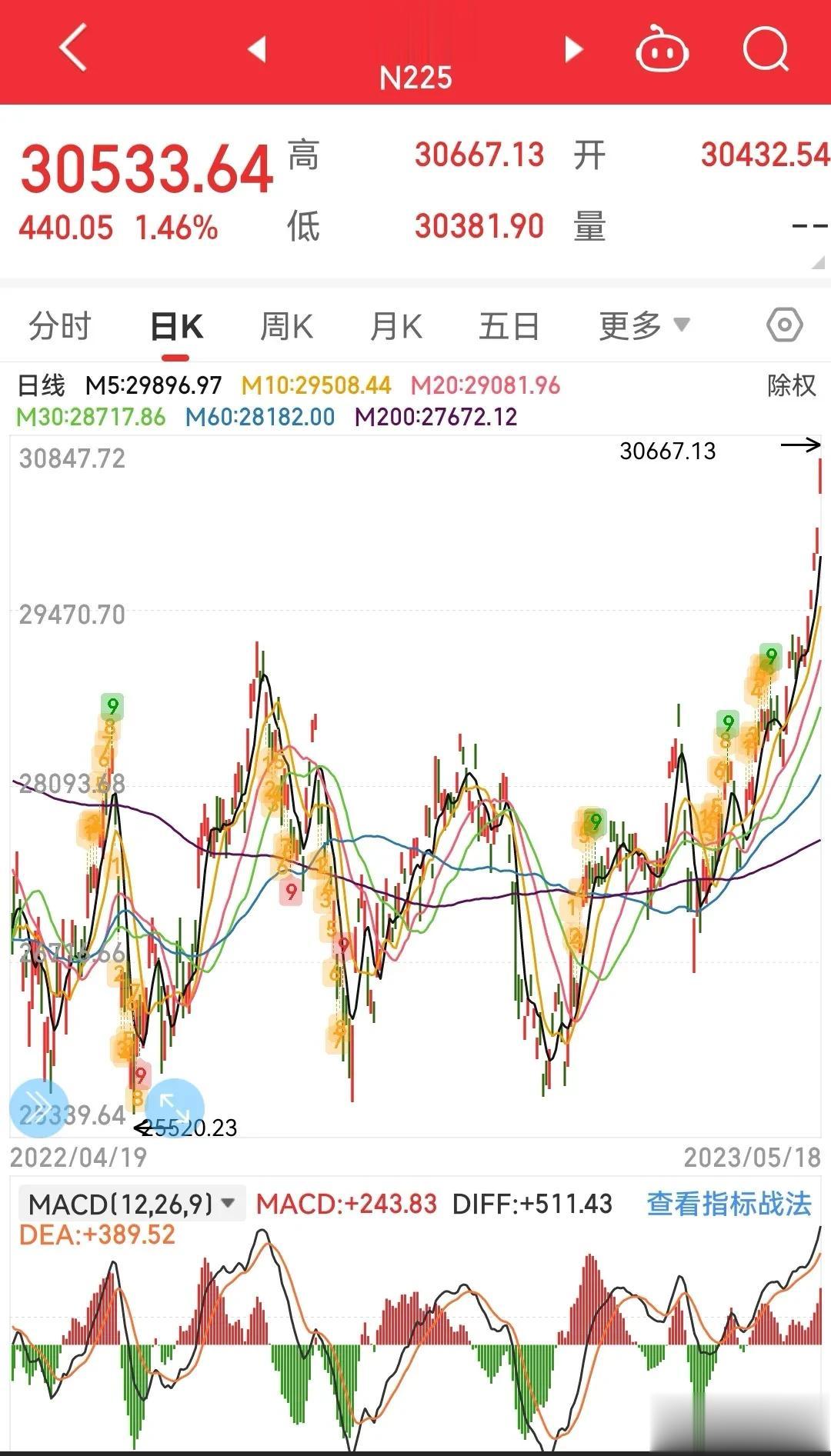This screenshot has height=1456, width=831.
Task: Go back using the top-left arrow
Action: 73,48
